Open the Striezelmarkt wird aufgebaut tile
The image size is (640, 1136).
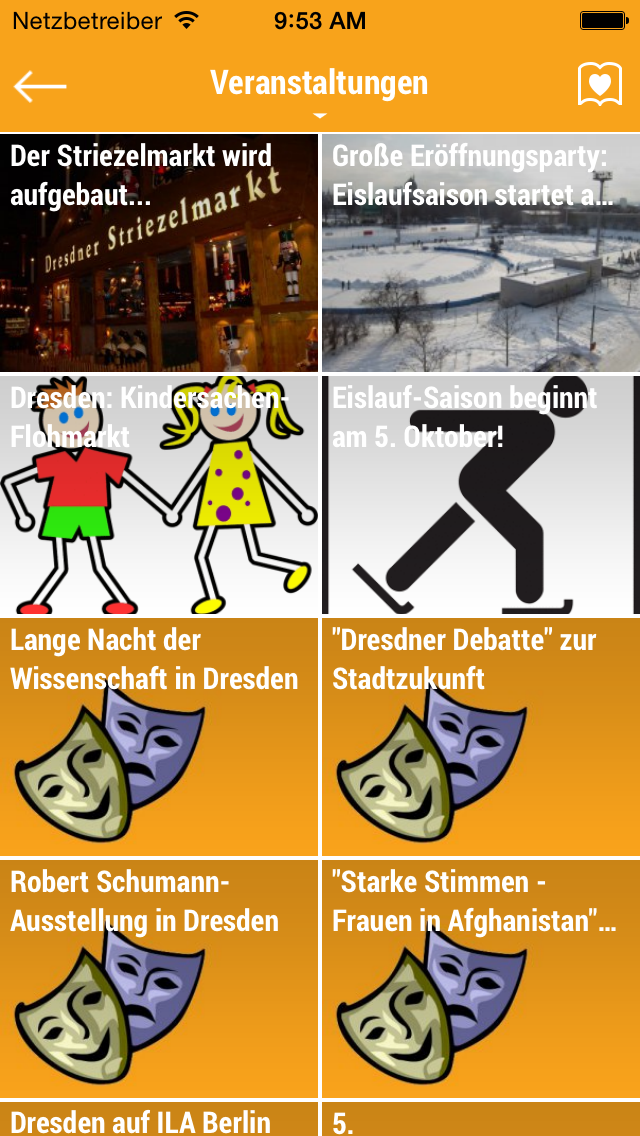coord(159,253)
